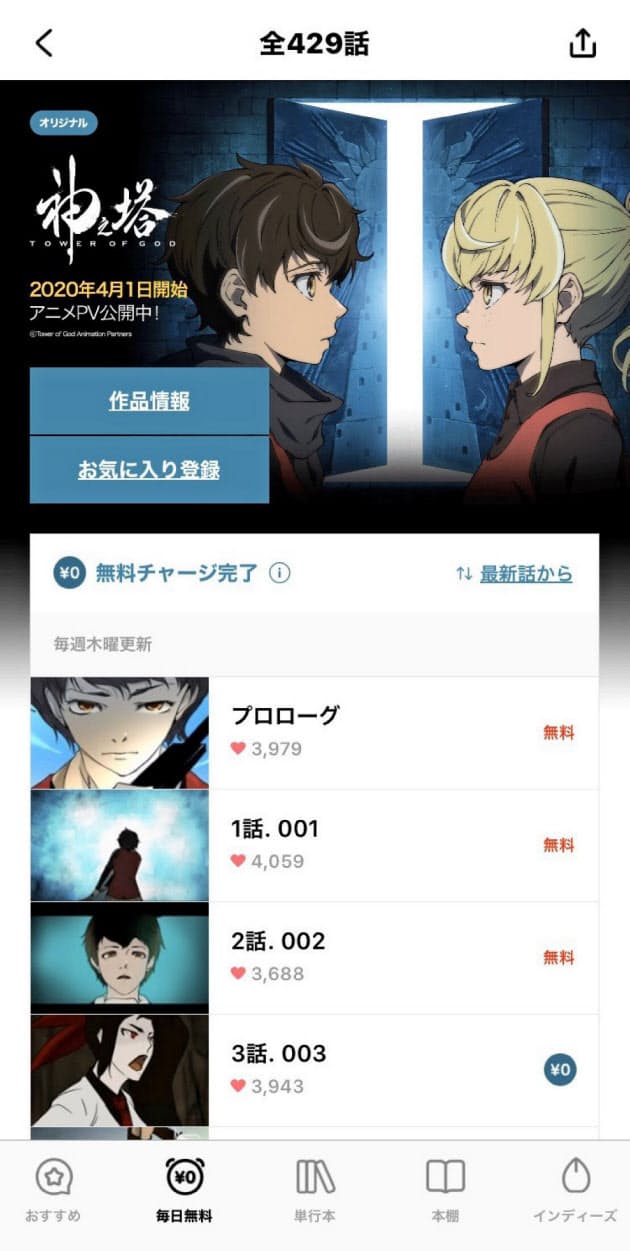Open the 毎日無料 tab
This screenshot has width=630, height=1251.
pos(184,1190)
